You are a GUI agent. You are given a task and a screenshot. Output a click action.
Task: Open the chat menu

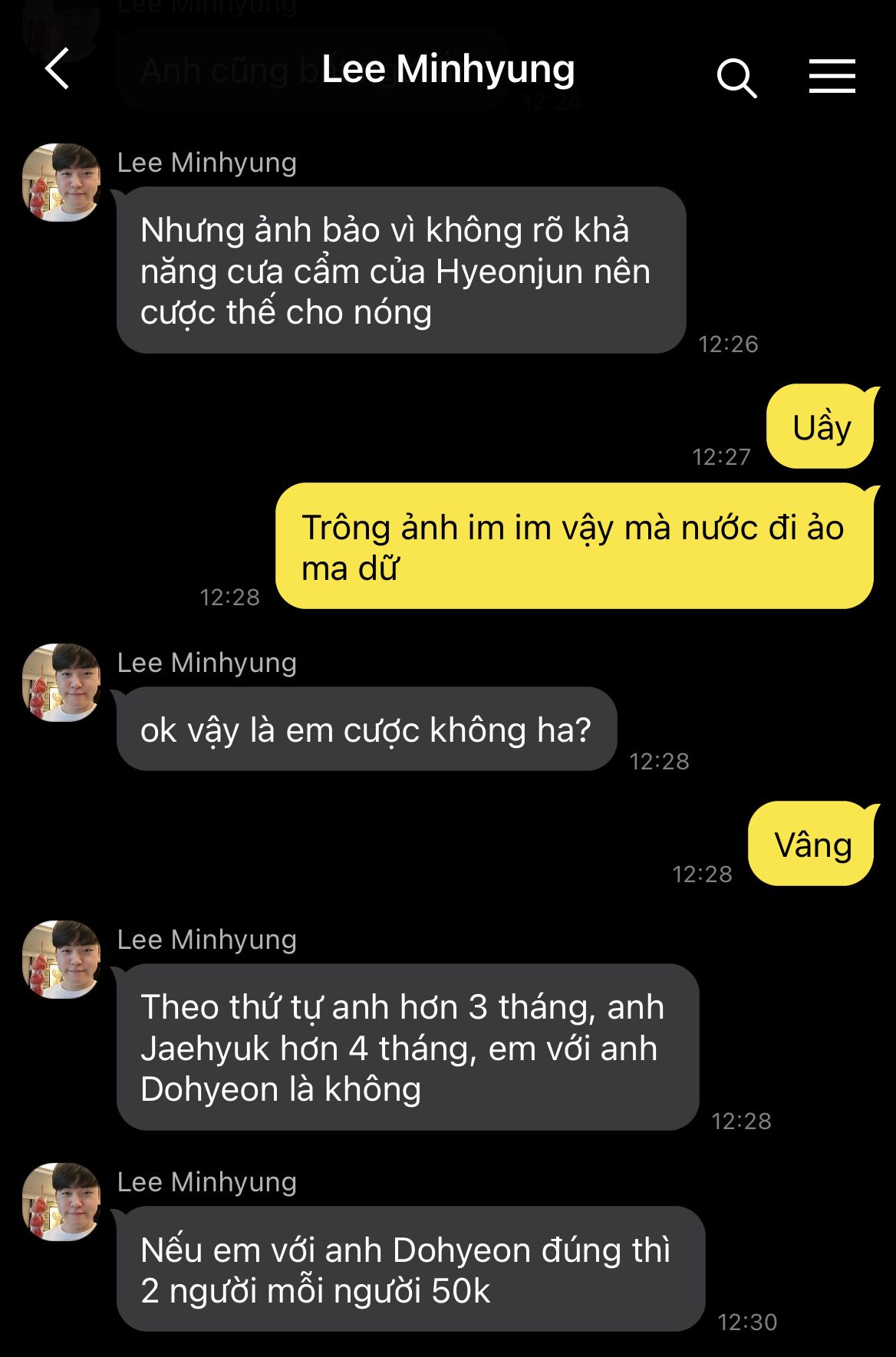[832, 77]
